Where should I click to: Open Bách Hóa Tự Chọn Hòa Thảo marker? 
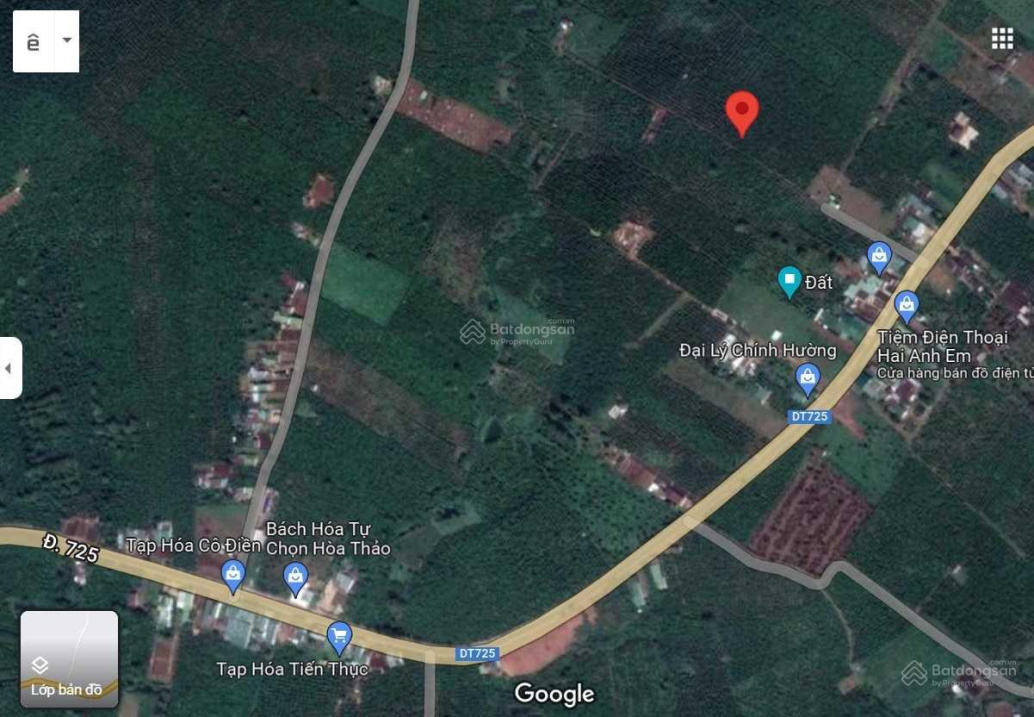(295, 576)
